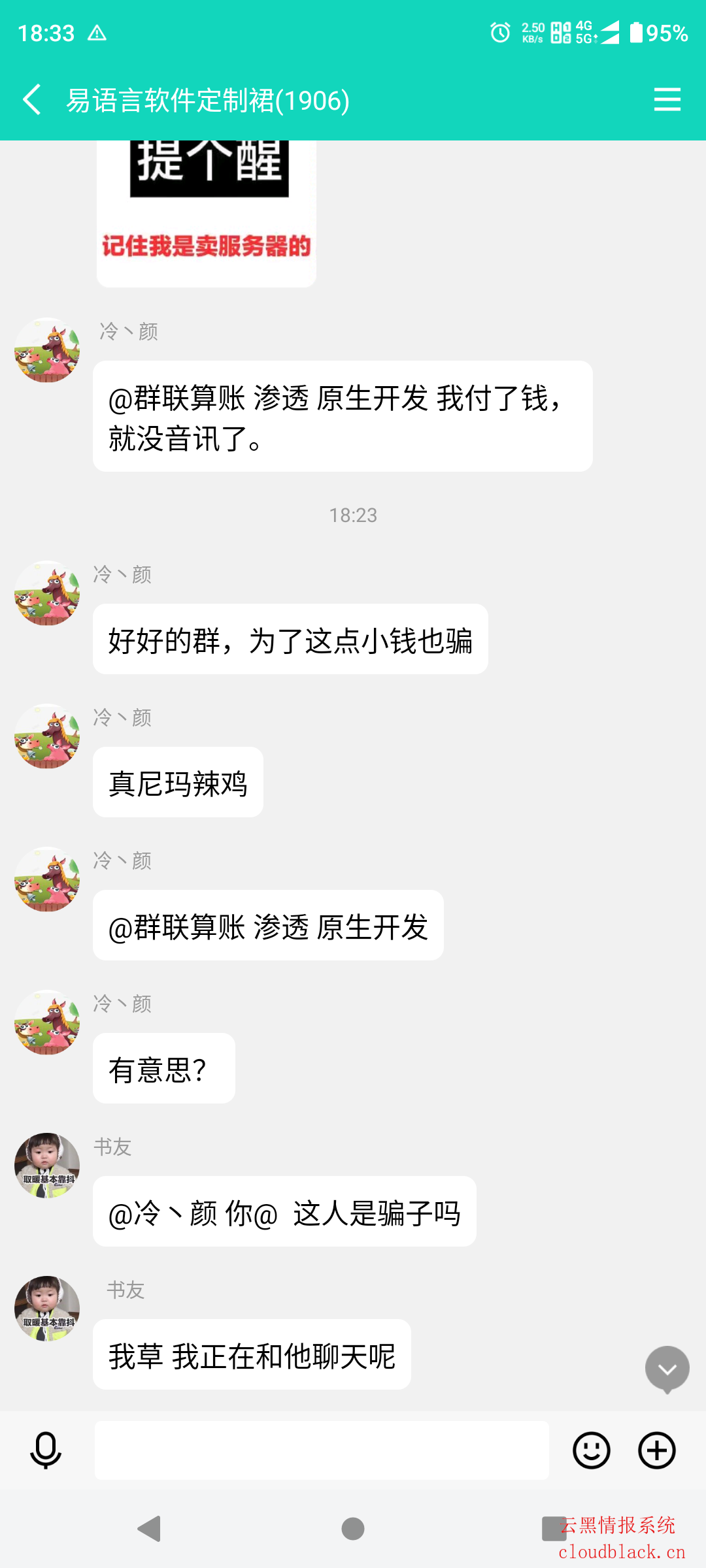Open 书友's avatar beside 这人是骗子吗 message

[47, 1165]
